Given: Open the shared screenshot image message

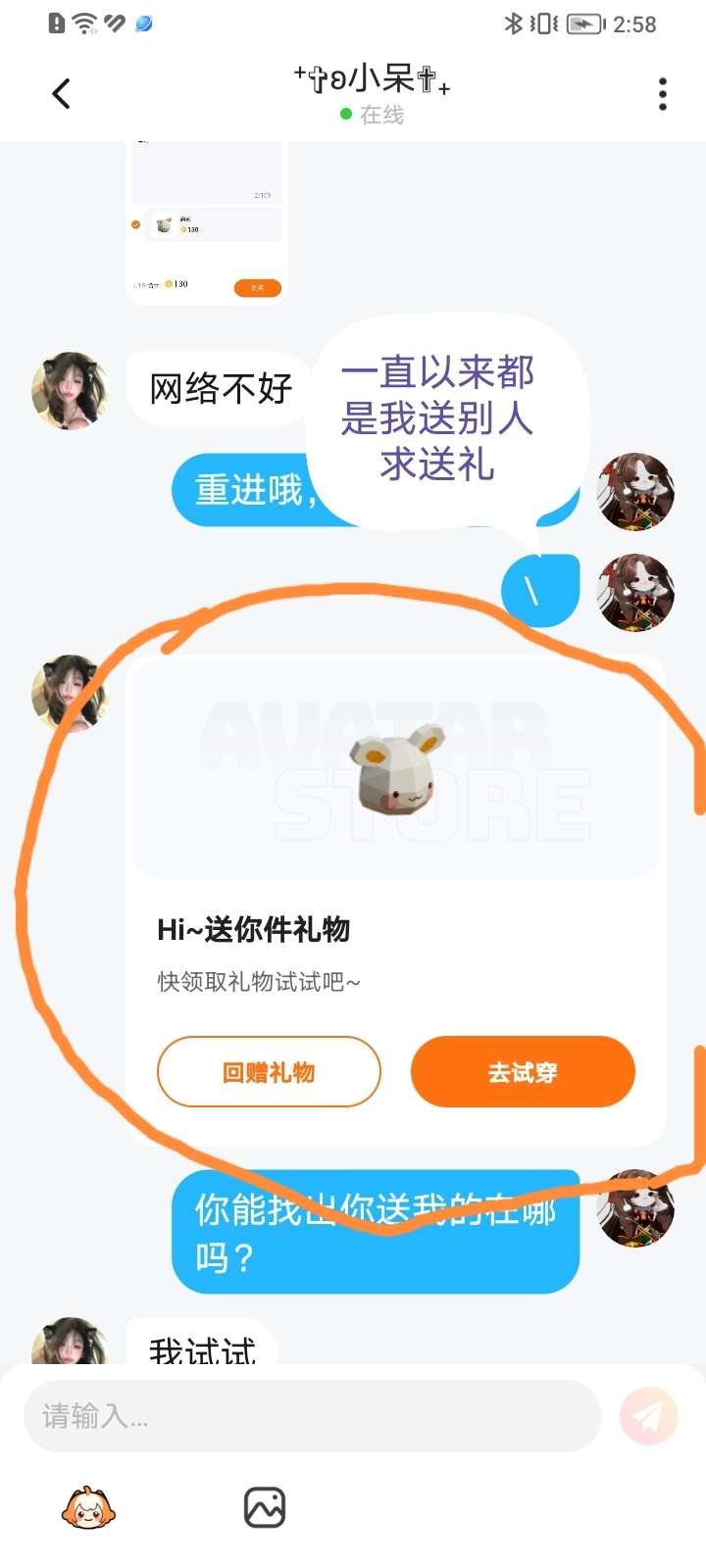Looking at the screenshot, I should (x=207, y=225).
